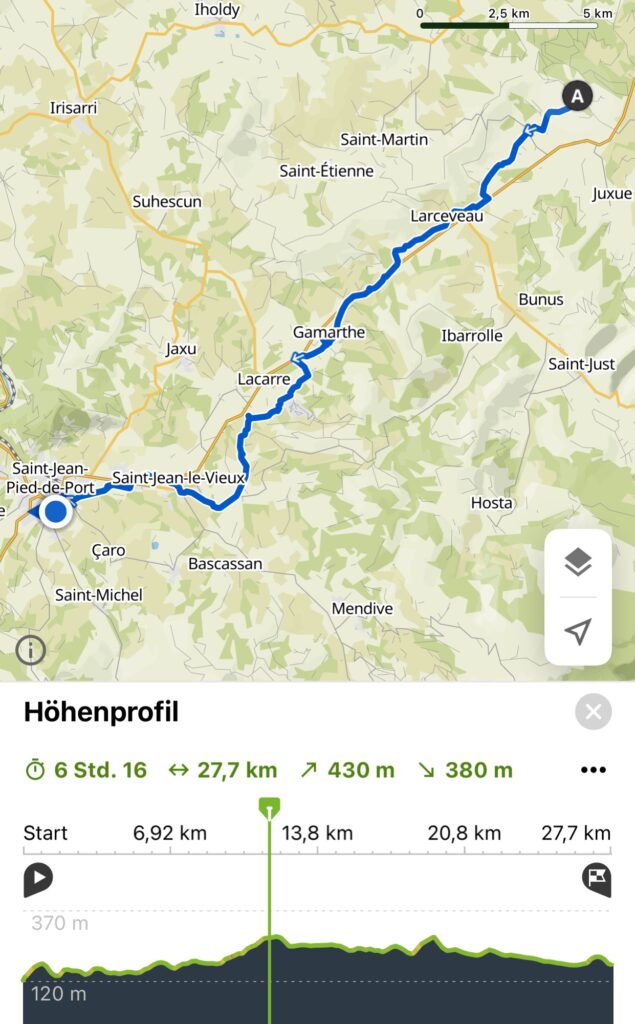This screenshot has width=635, height=1024.
Task: Open the map layers selector
Action: 578,562
